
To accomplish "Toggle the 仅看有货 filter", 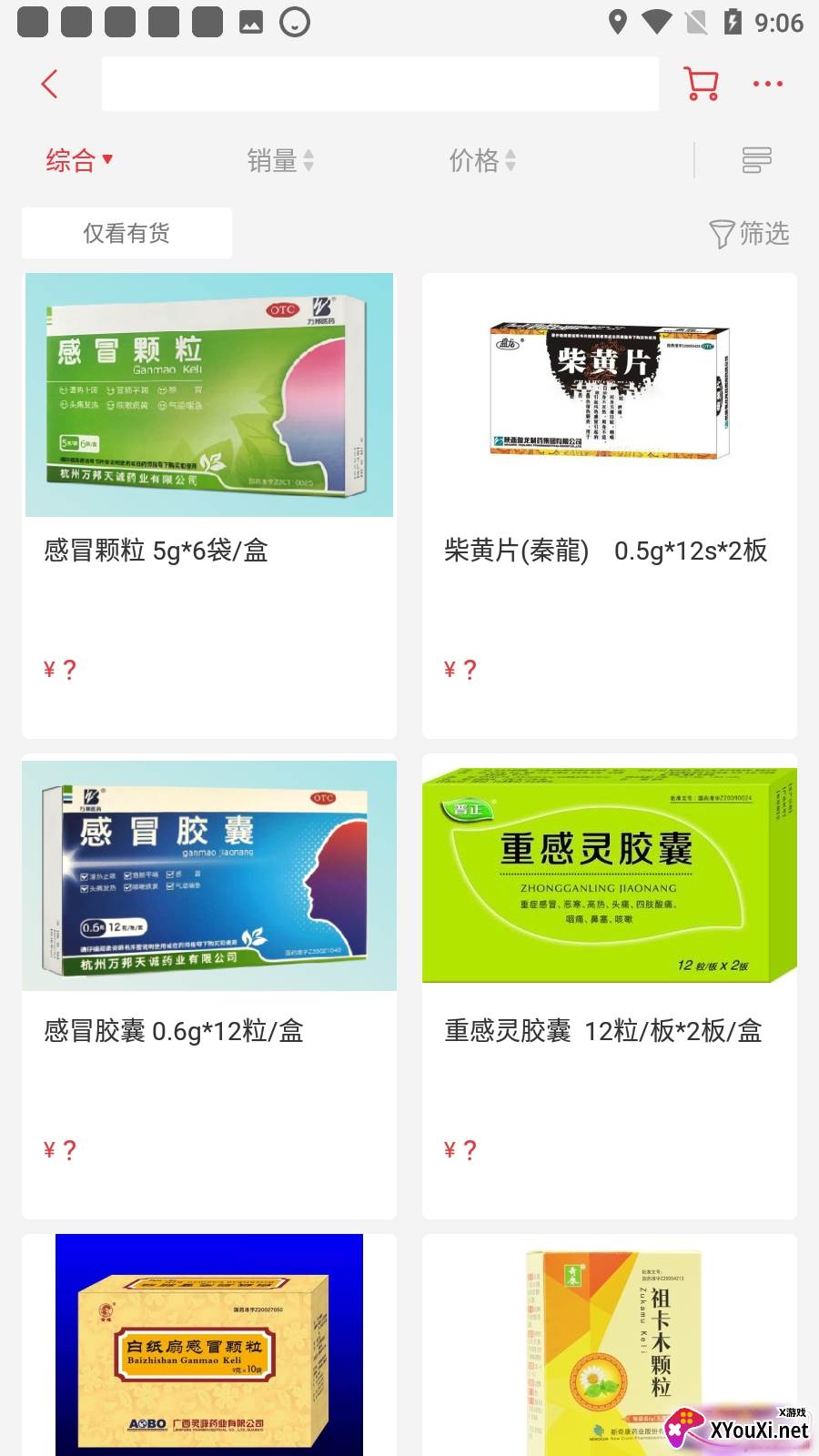I will (x=126, y=233).
